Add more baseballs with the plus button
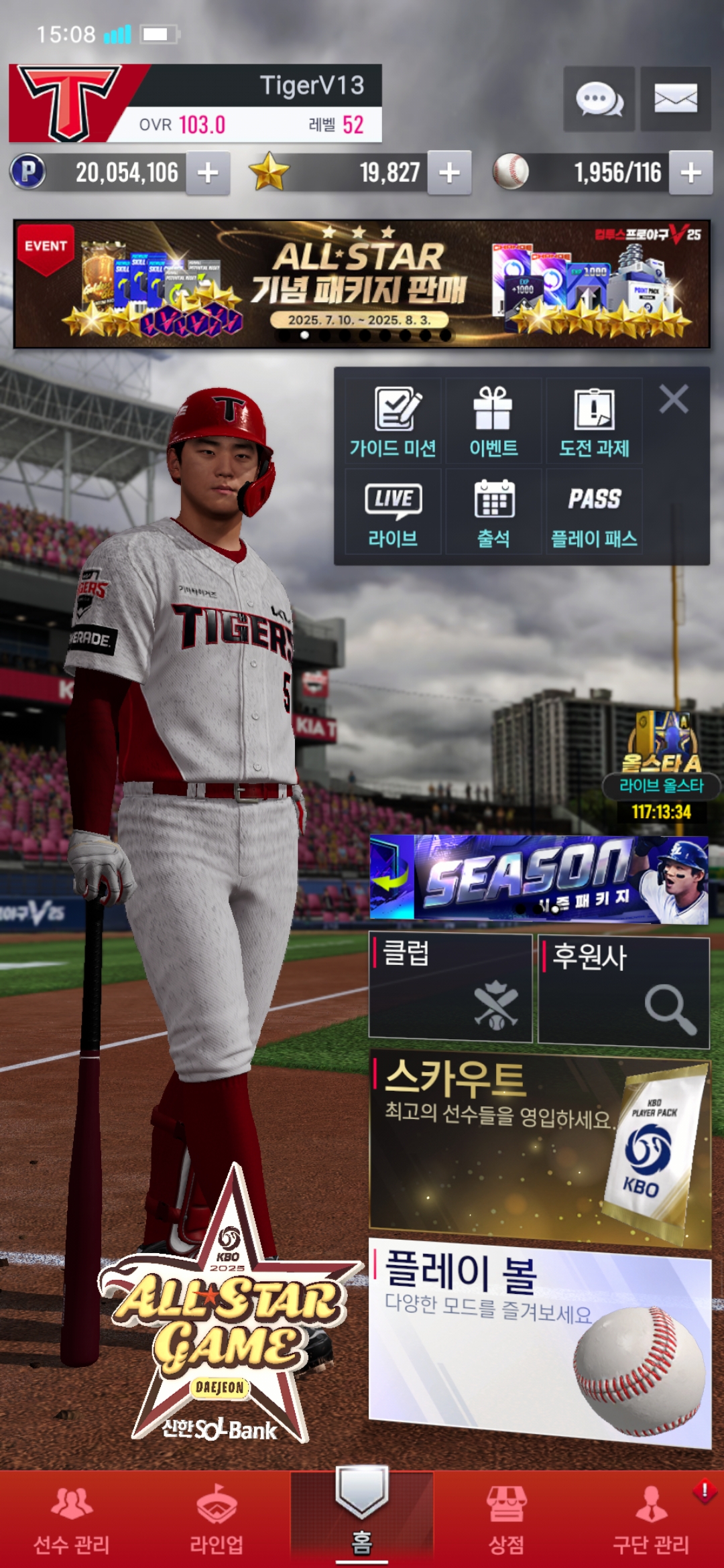724x1568 pixels. (691, 173)
